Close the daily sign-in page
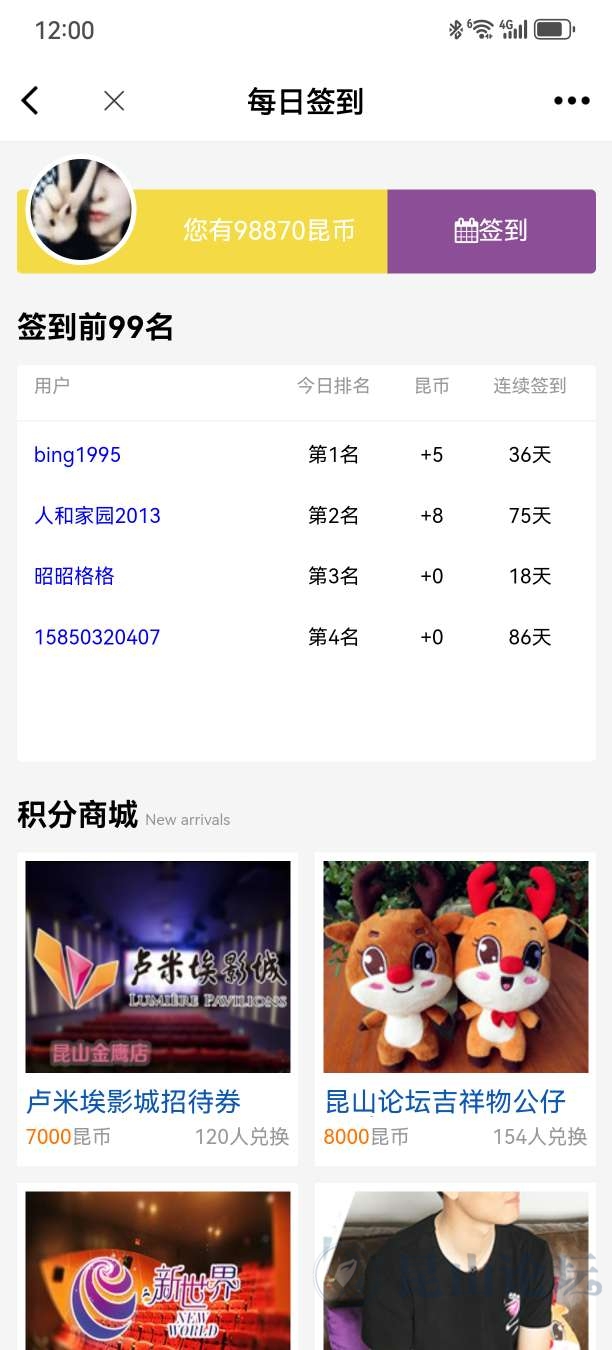612x1350 pixels. (114, 101)
